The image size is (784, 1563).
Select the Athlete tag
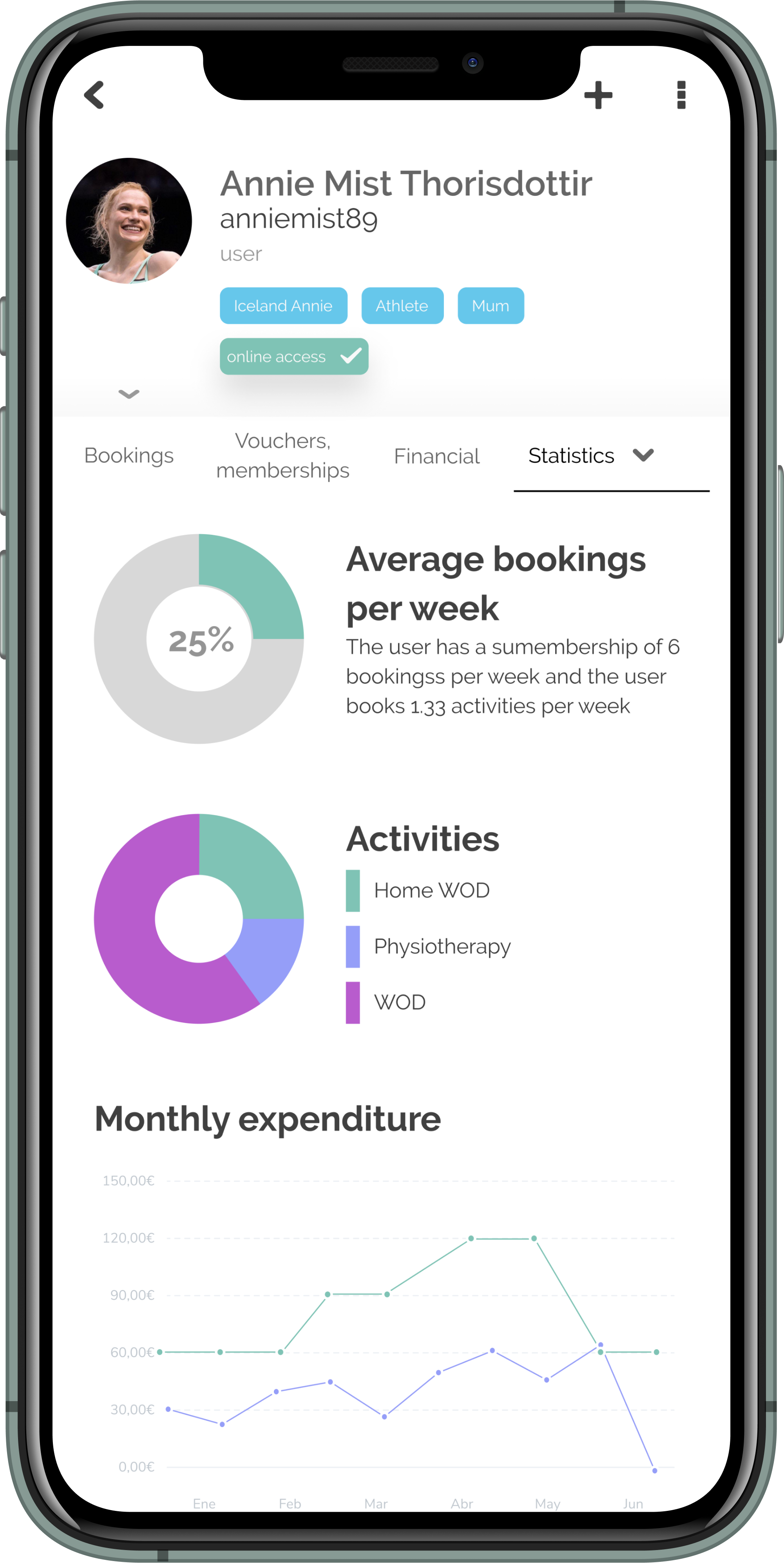402,306
